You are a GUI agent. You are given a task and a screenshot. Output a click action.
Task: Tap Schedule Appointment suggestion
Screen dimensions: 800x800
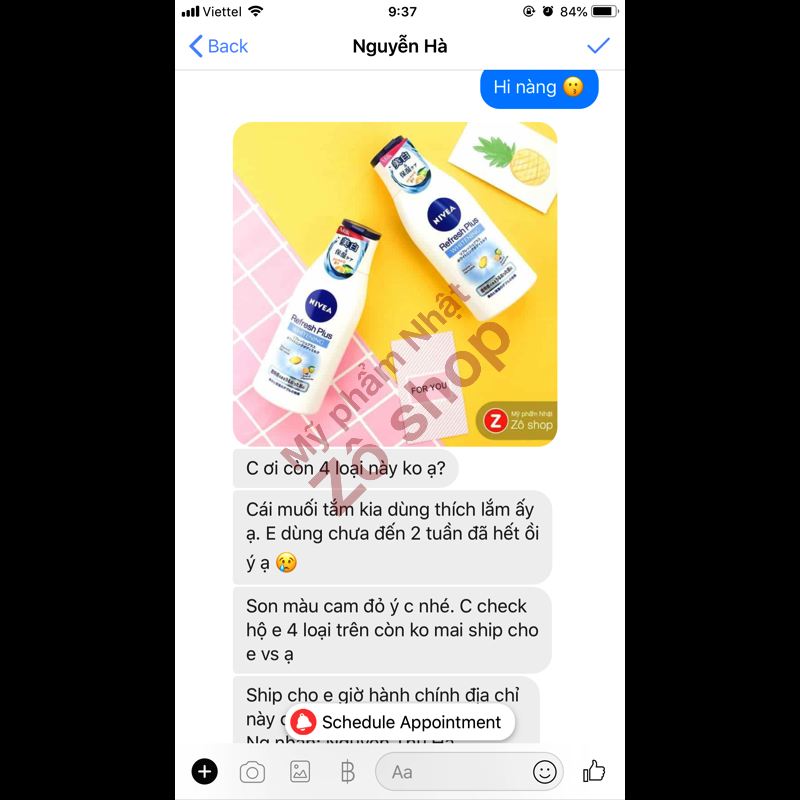400,722
